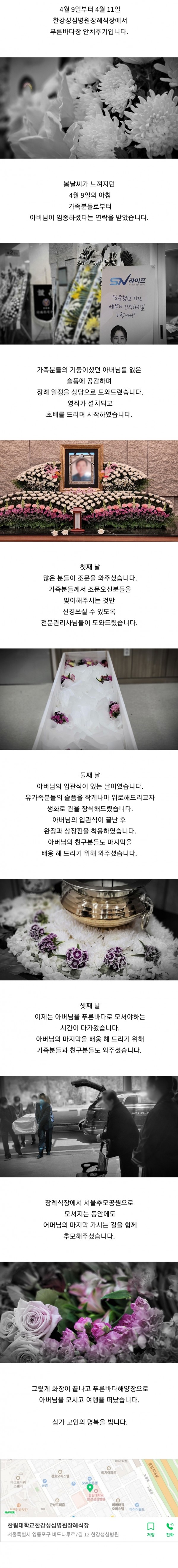Open the white chrysanthemum photo
This screenshot has height=1568, width=178.
[89, 108]
